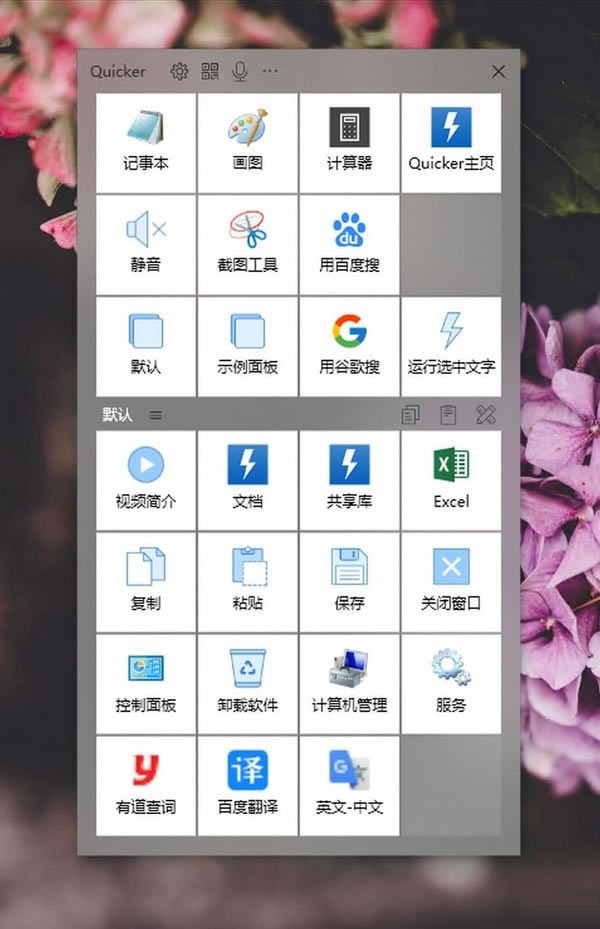Launch 计算器 calculator
This screenshot has width=600, height=929.
349,142
